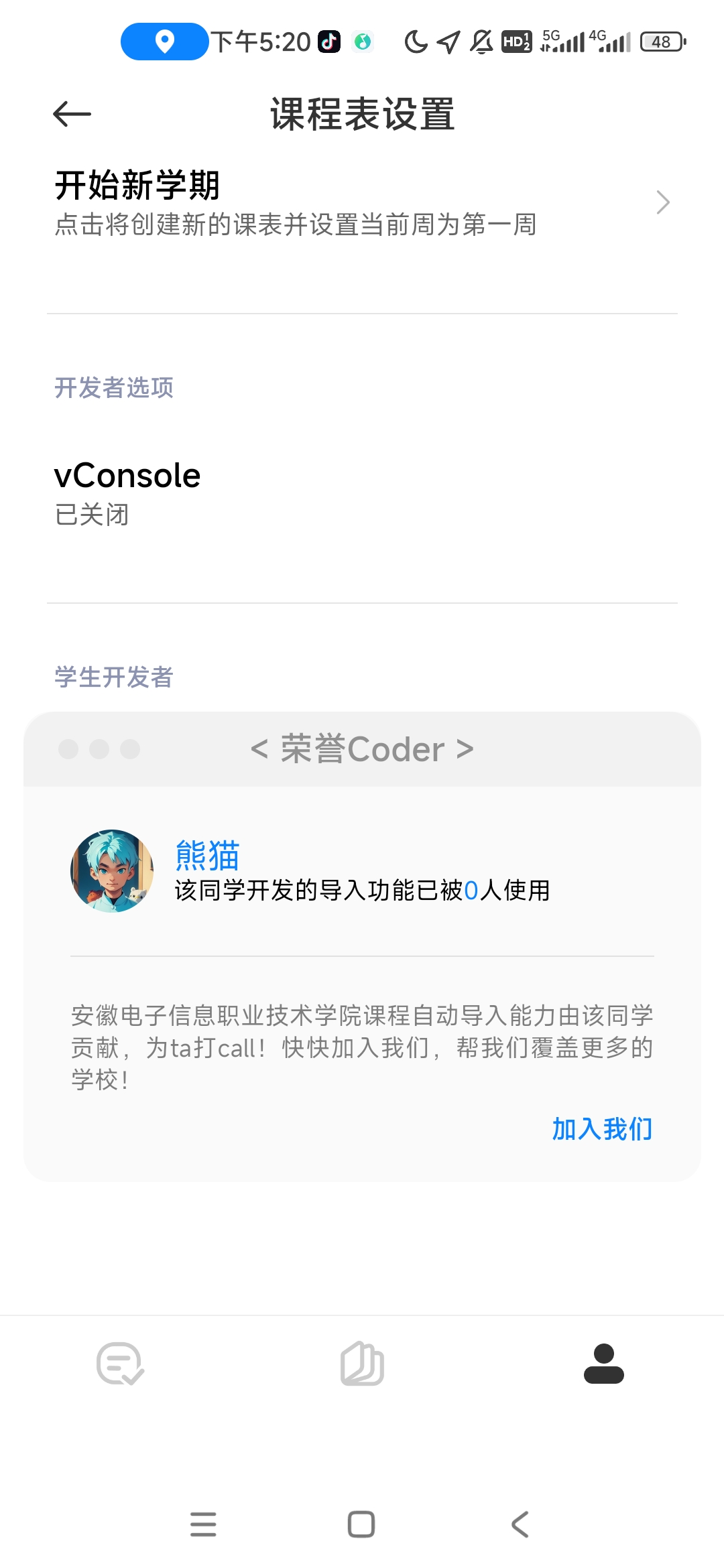Open the system recent apps menu
Image resolution: width=724 pixels, height=1568 pixels.
click(203, 1524)
